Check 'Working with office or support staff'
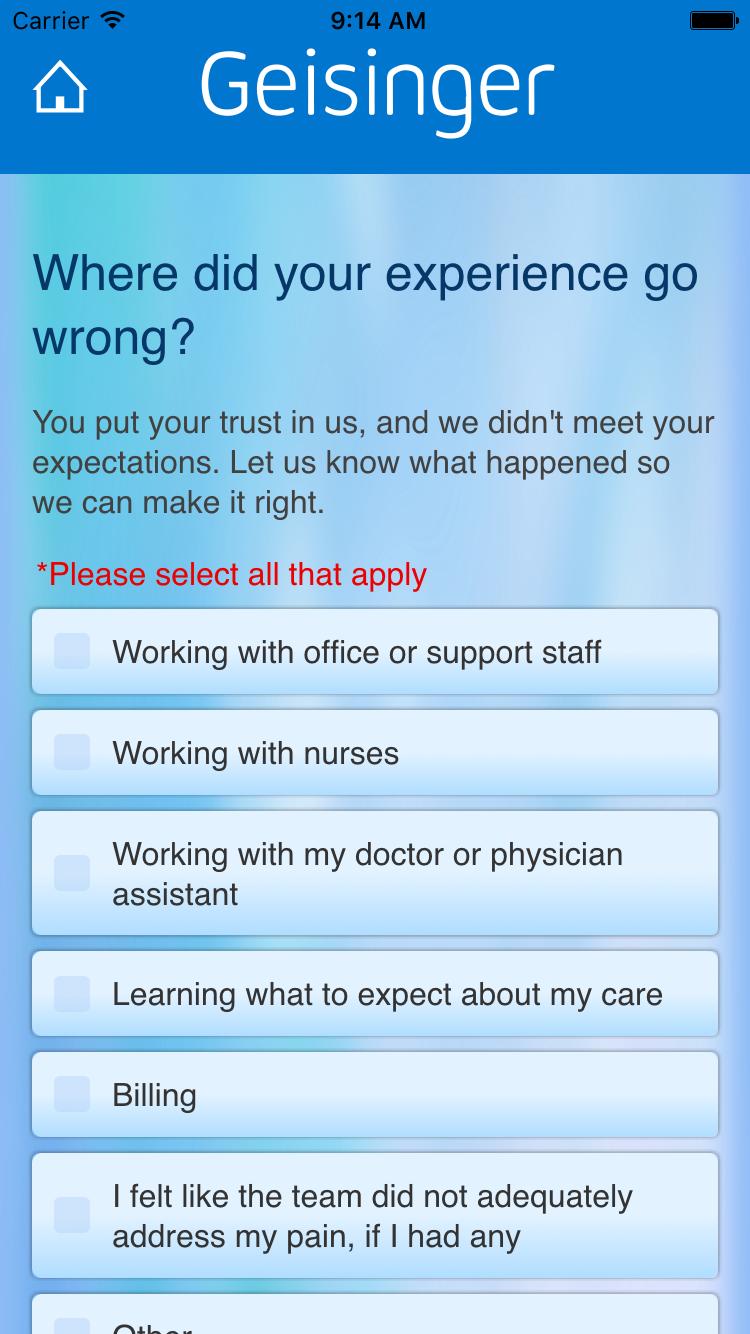The image size is (750, 1334). pyautogui.click(x=72, y=651)
